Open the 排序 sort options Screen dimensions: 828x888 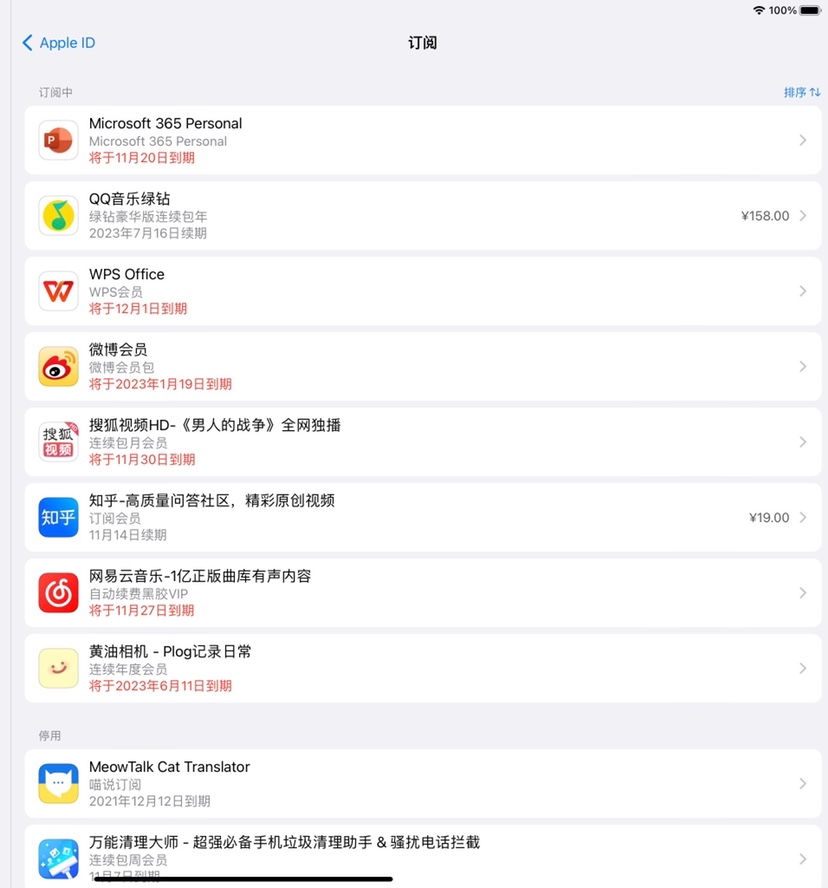coord(802,92)
